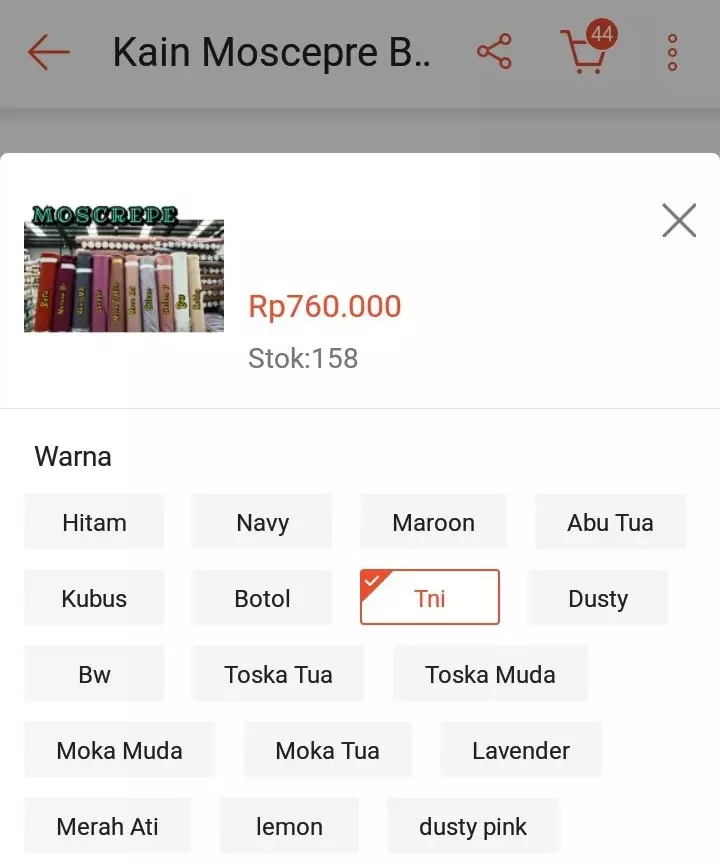Click the red back arrow icon
This screenshot has height=861, width=720.
pos(47,52)
